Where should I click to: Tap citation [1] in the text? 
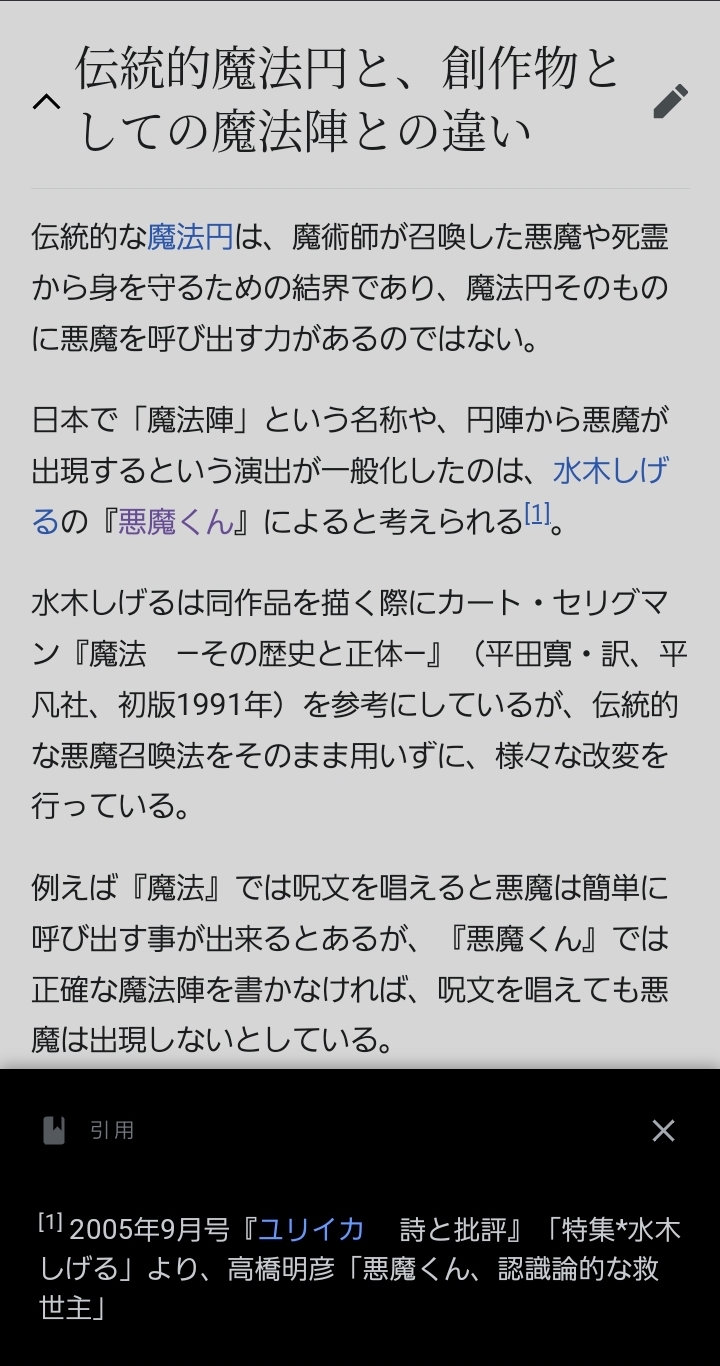[537, 515]
